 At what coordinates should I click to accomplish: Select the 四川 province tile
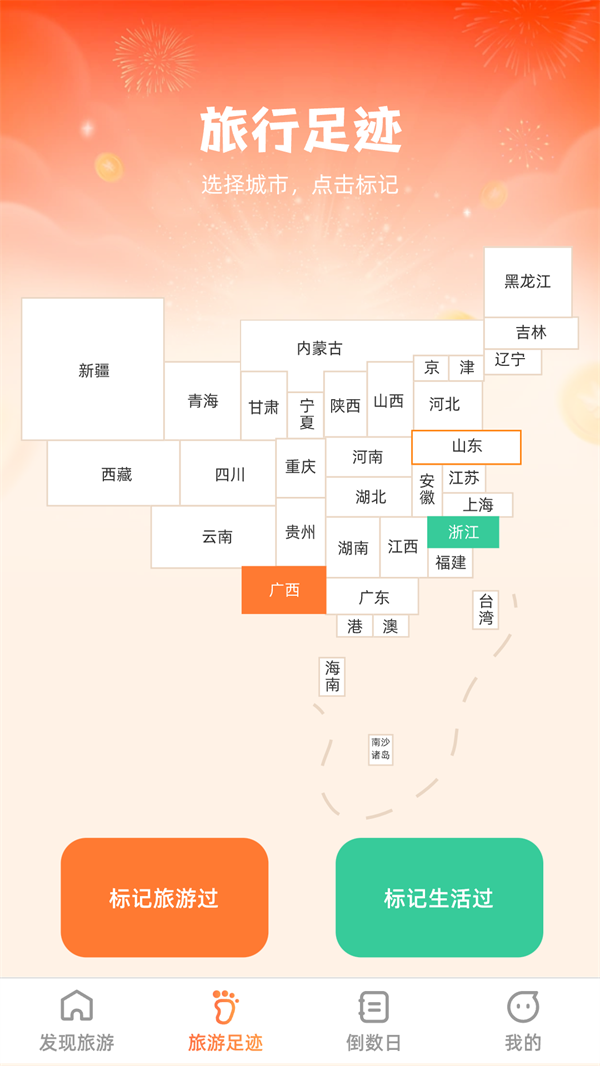click(229, 474)
